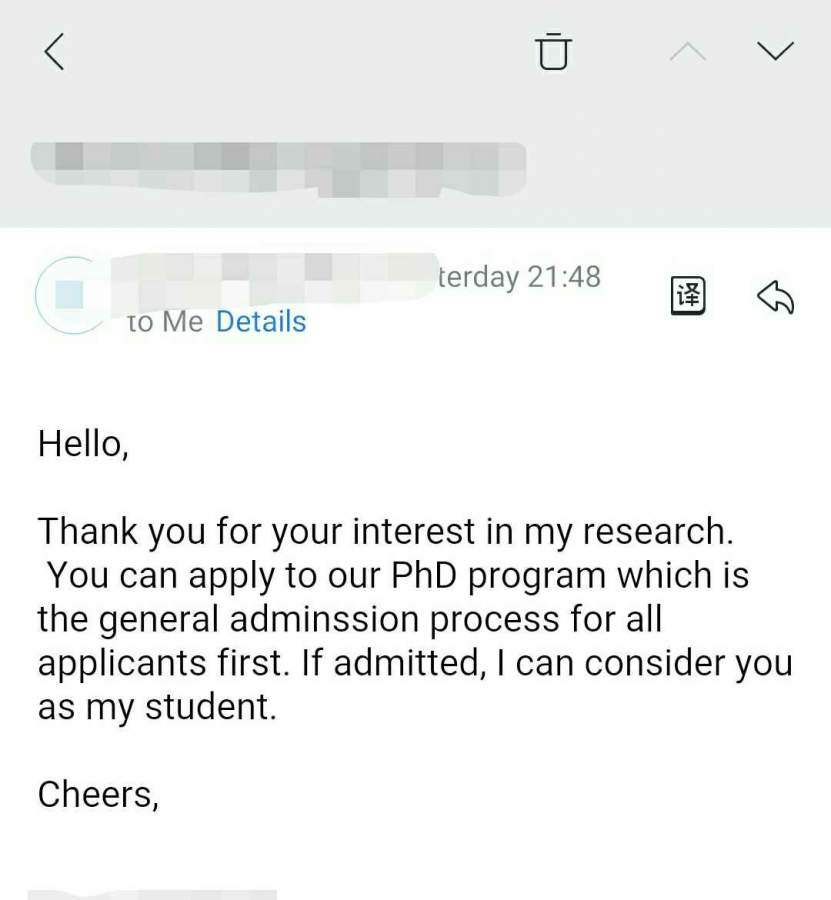The height and width of the screenshot is (900, 831).
Task: Go to the next email
Action: (x=775, y=51)
